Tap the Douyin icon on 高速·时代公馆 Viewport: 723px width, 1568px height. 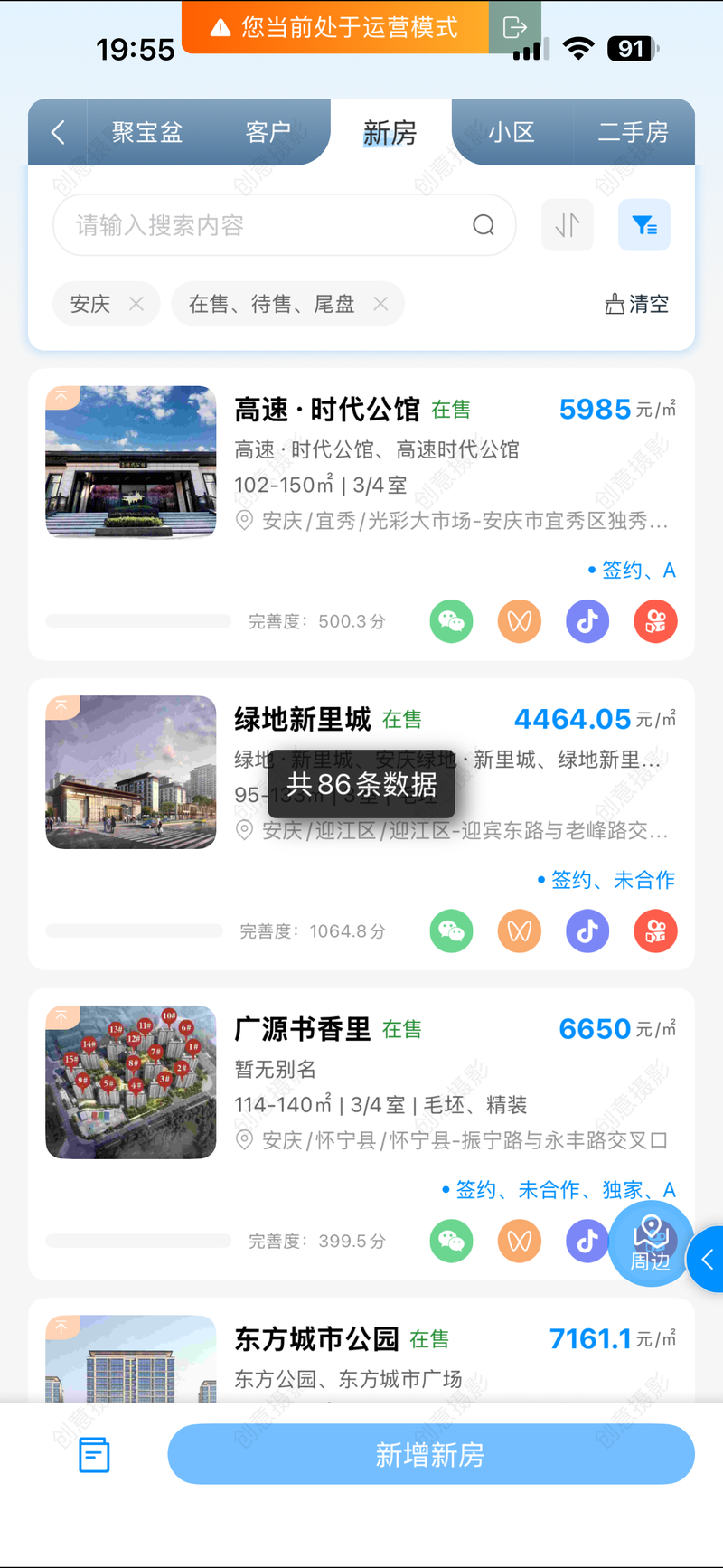(x=587, y=621)
